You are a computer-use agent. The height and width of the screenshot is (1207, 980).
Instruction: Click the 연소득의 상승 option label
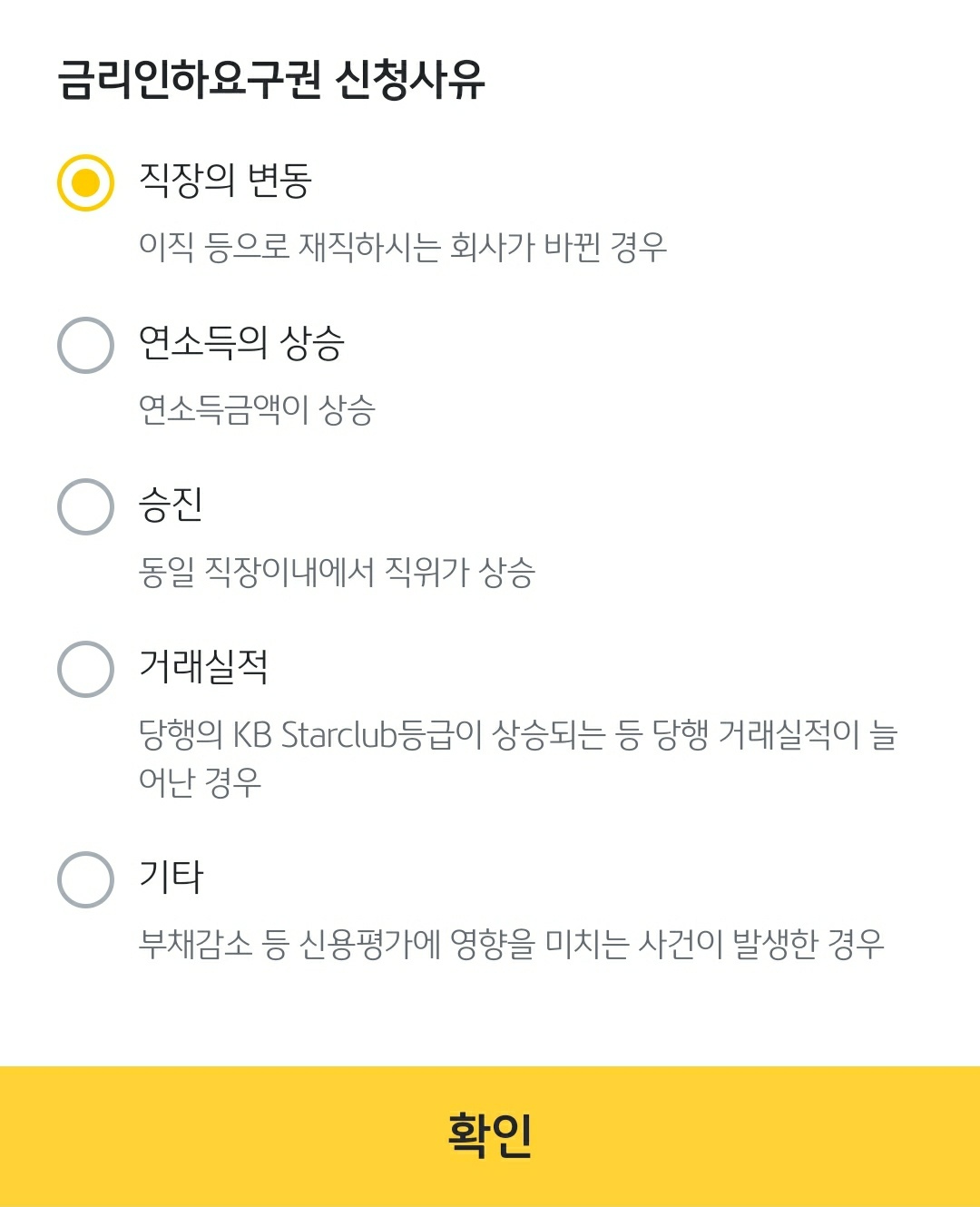tap(243, 341)
